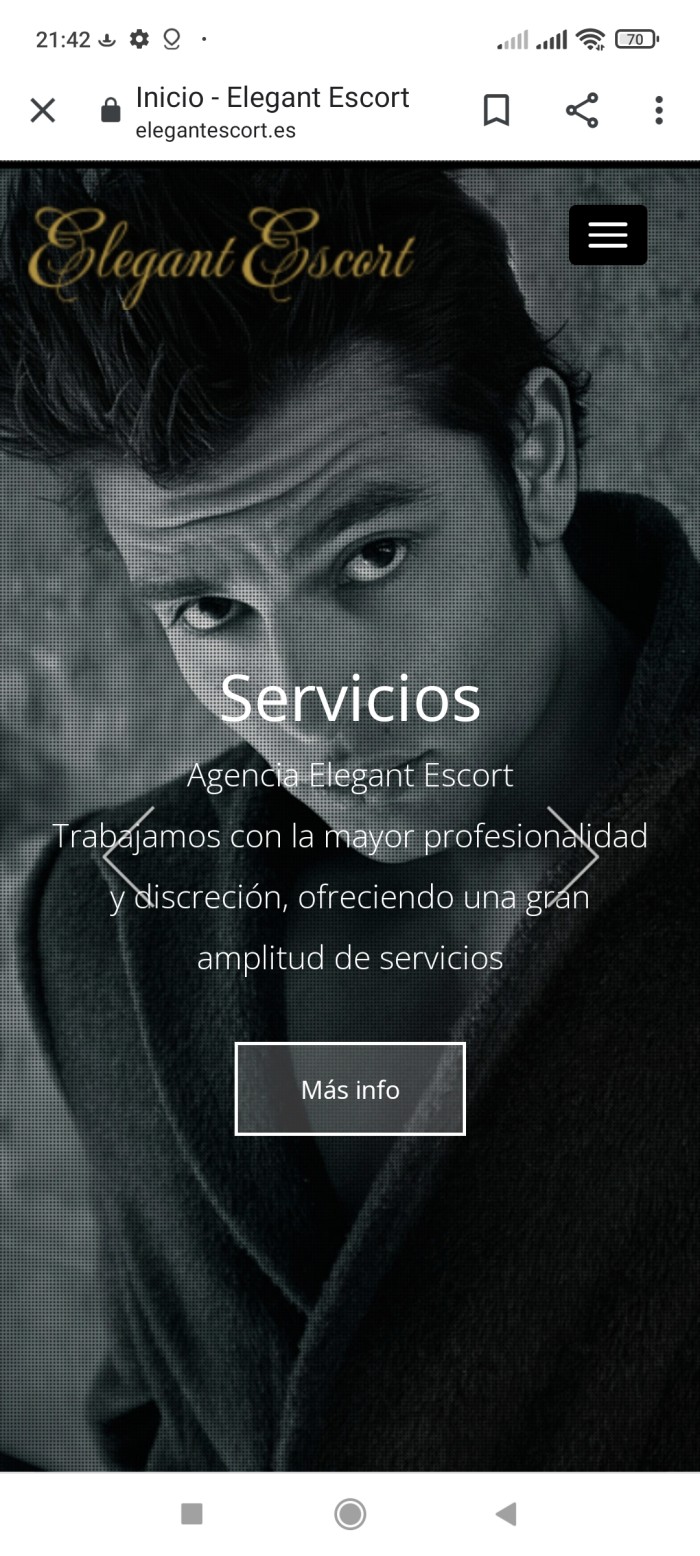700x1556 pixels.
Task: Go to the previous slide arrow
Action: click(x=130, y=856)
